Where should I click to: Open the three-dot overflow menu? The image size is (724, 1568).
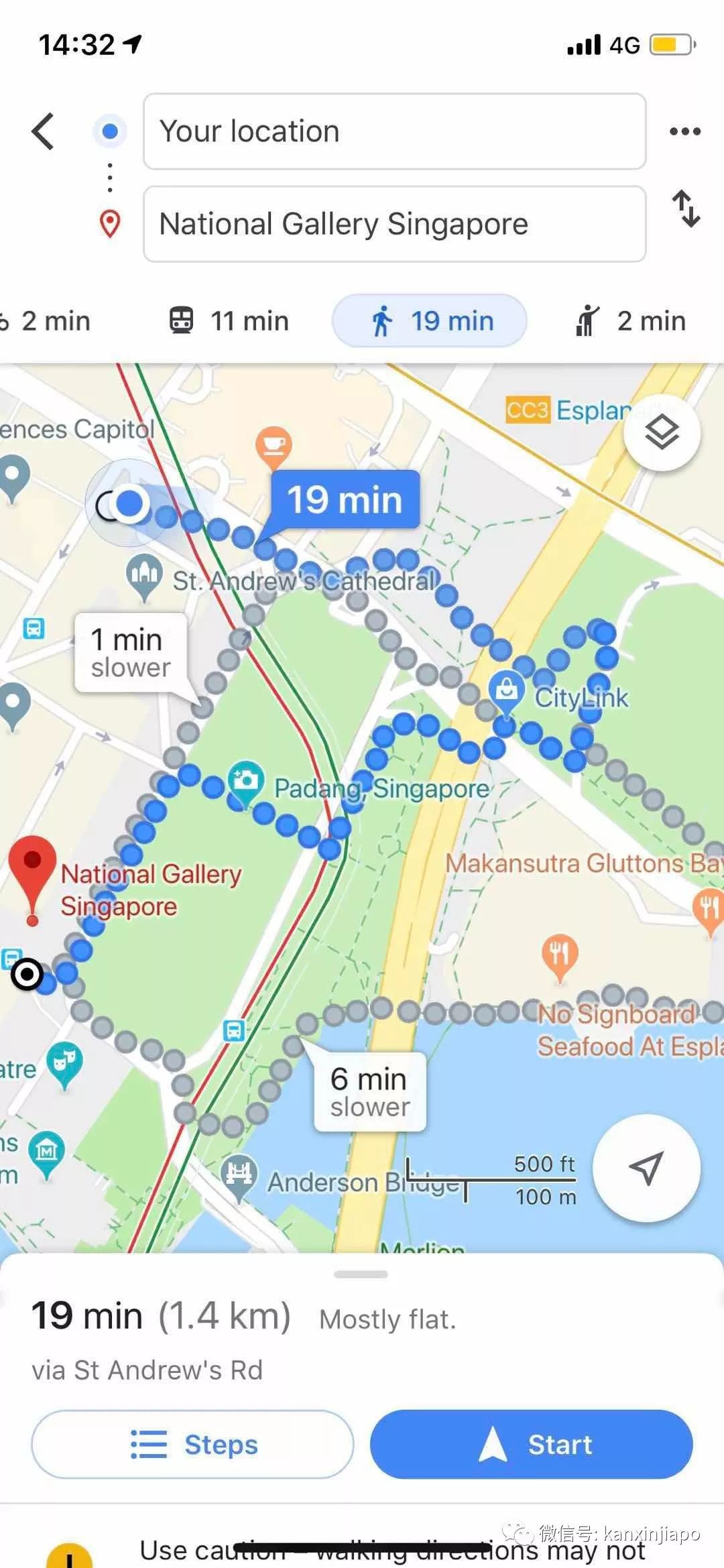pos(684,131)
